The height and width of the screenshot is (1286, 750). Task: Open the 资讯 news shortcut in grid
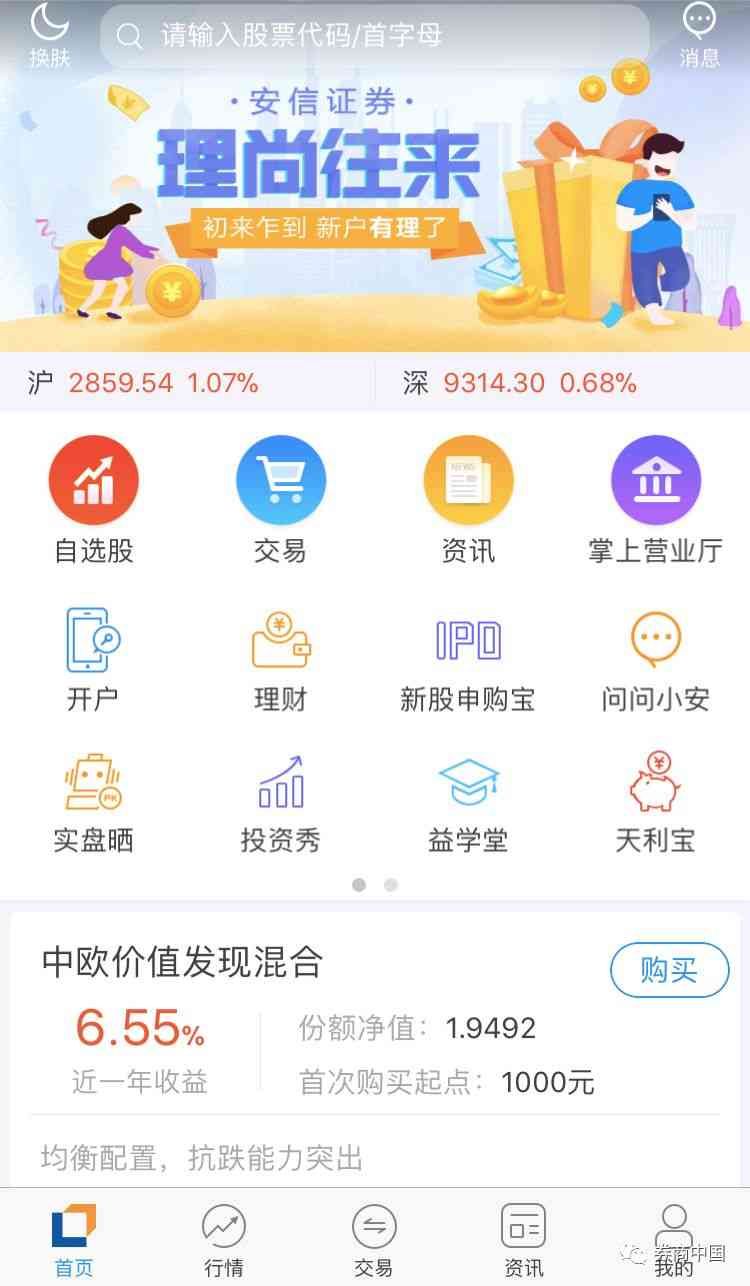pyautogui.click(x=468, y=500)
